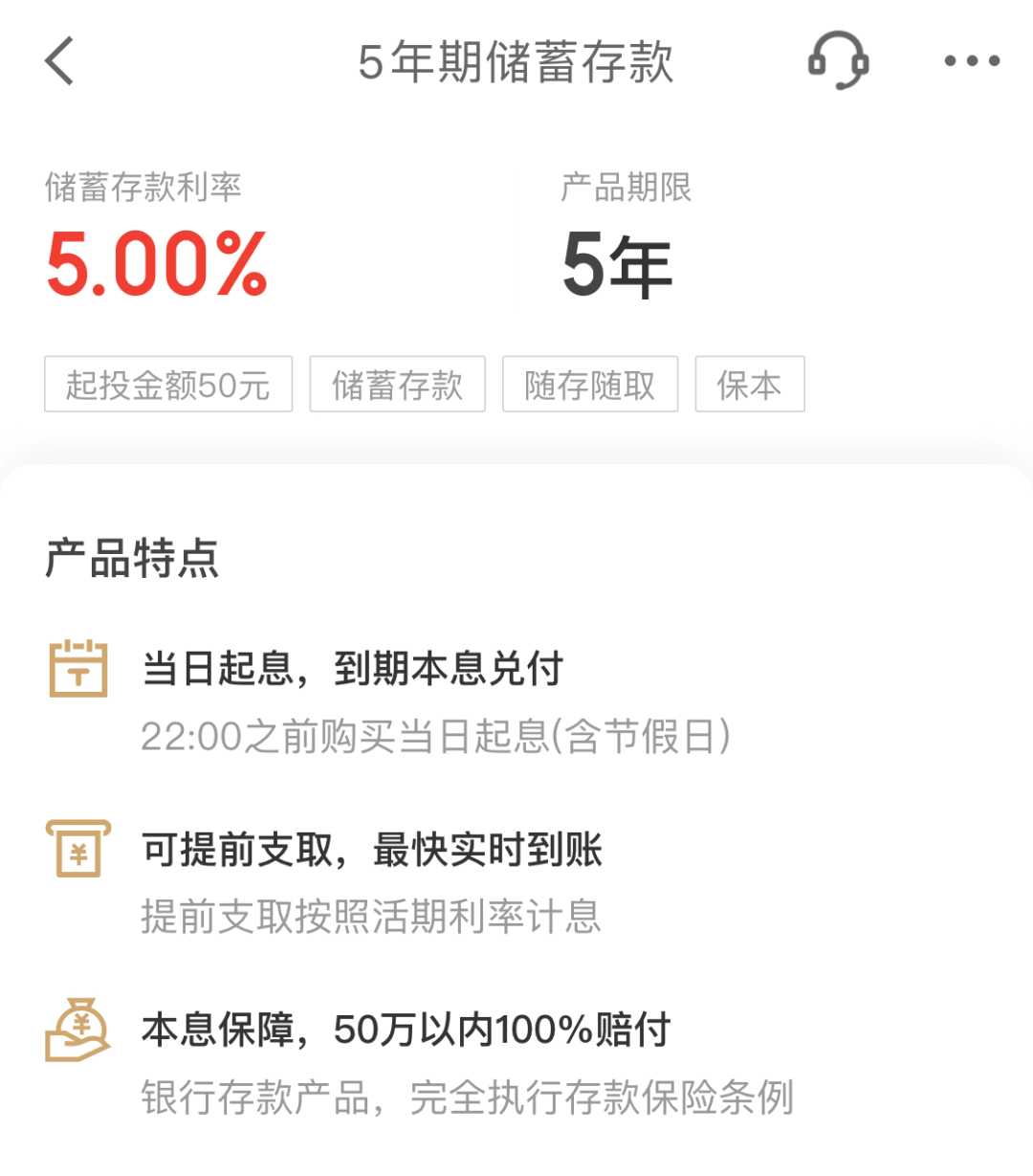Expand details for 可提前支取，最快实时到账
1033x1176 pixels.
coord(373,850)
